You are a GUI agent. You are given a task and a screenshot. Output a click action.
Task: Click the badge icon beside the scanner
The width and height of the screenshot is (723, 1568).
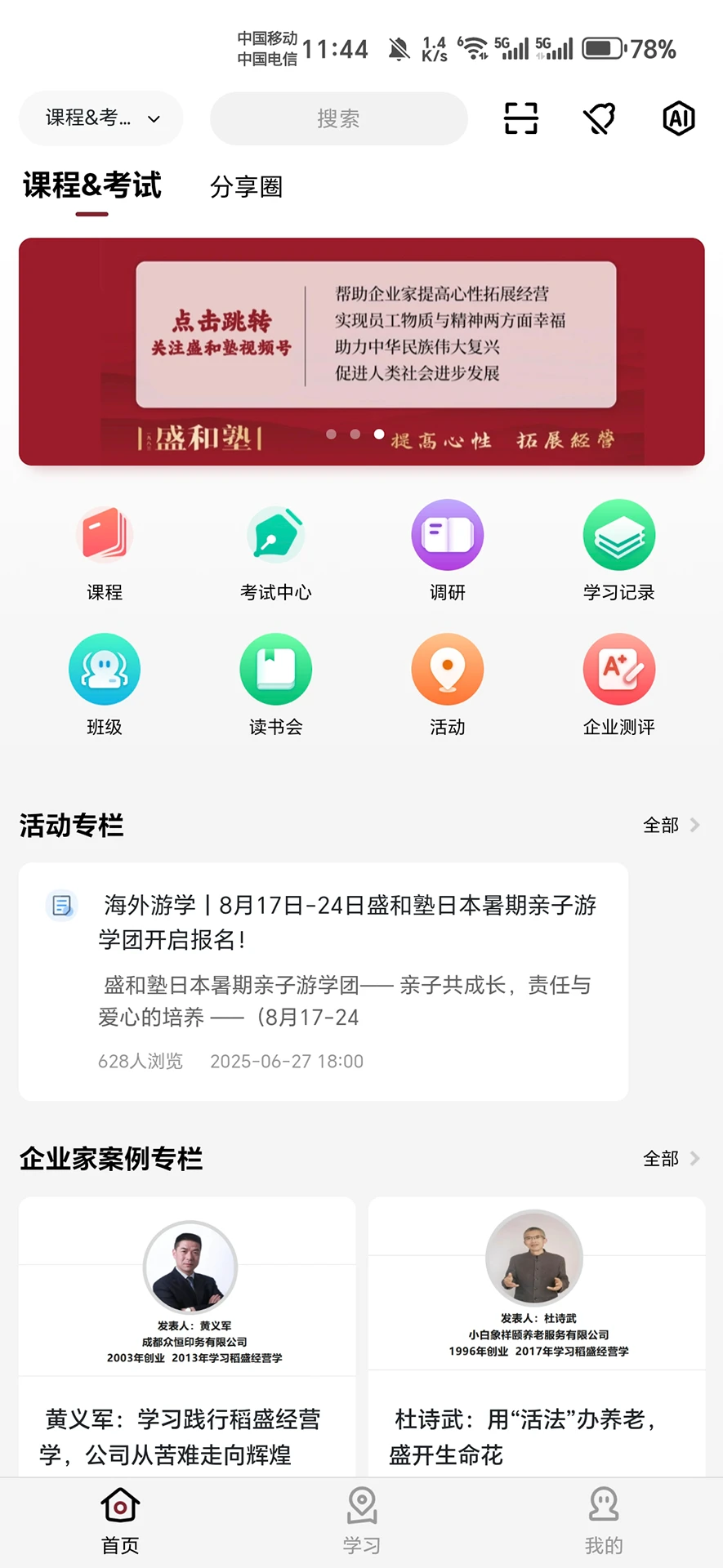click(599, 118)
